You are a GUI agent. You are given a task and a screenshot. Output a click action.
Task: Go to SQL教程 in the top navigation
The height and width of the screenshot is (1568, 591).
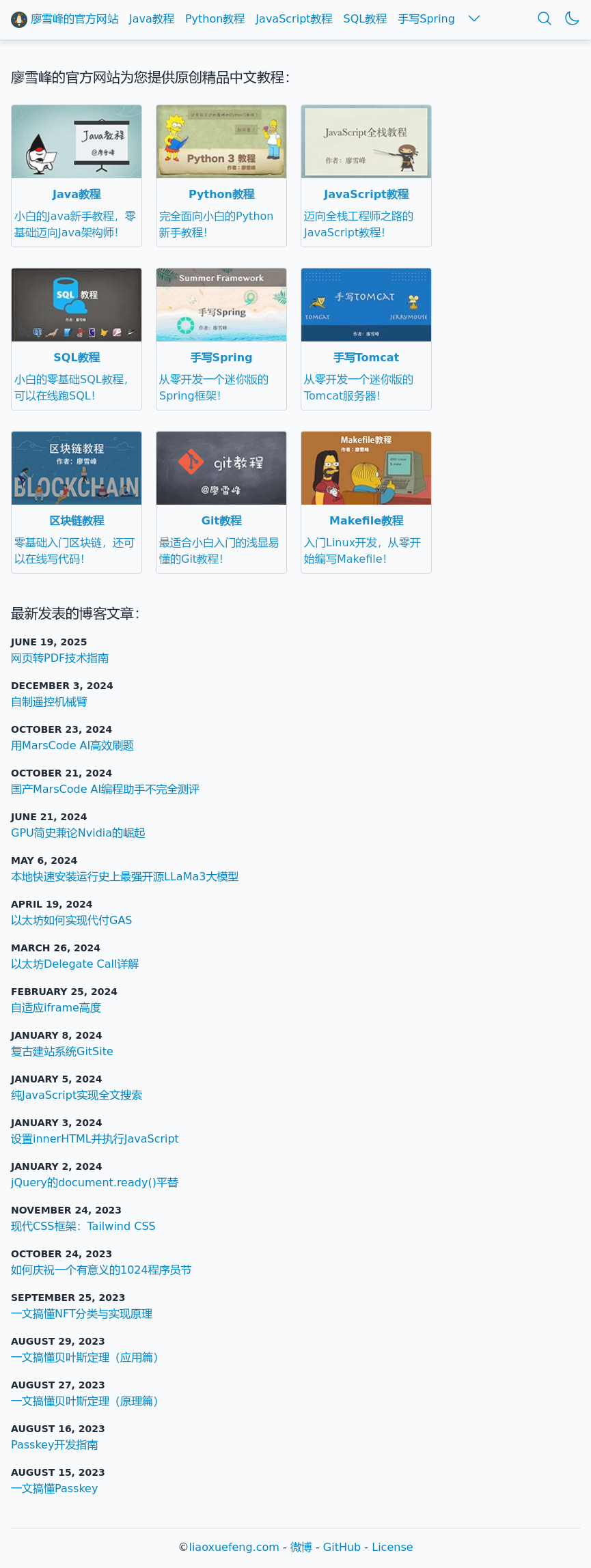pos(365,18)
